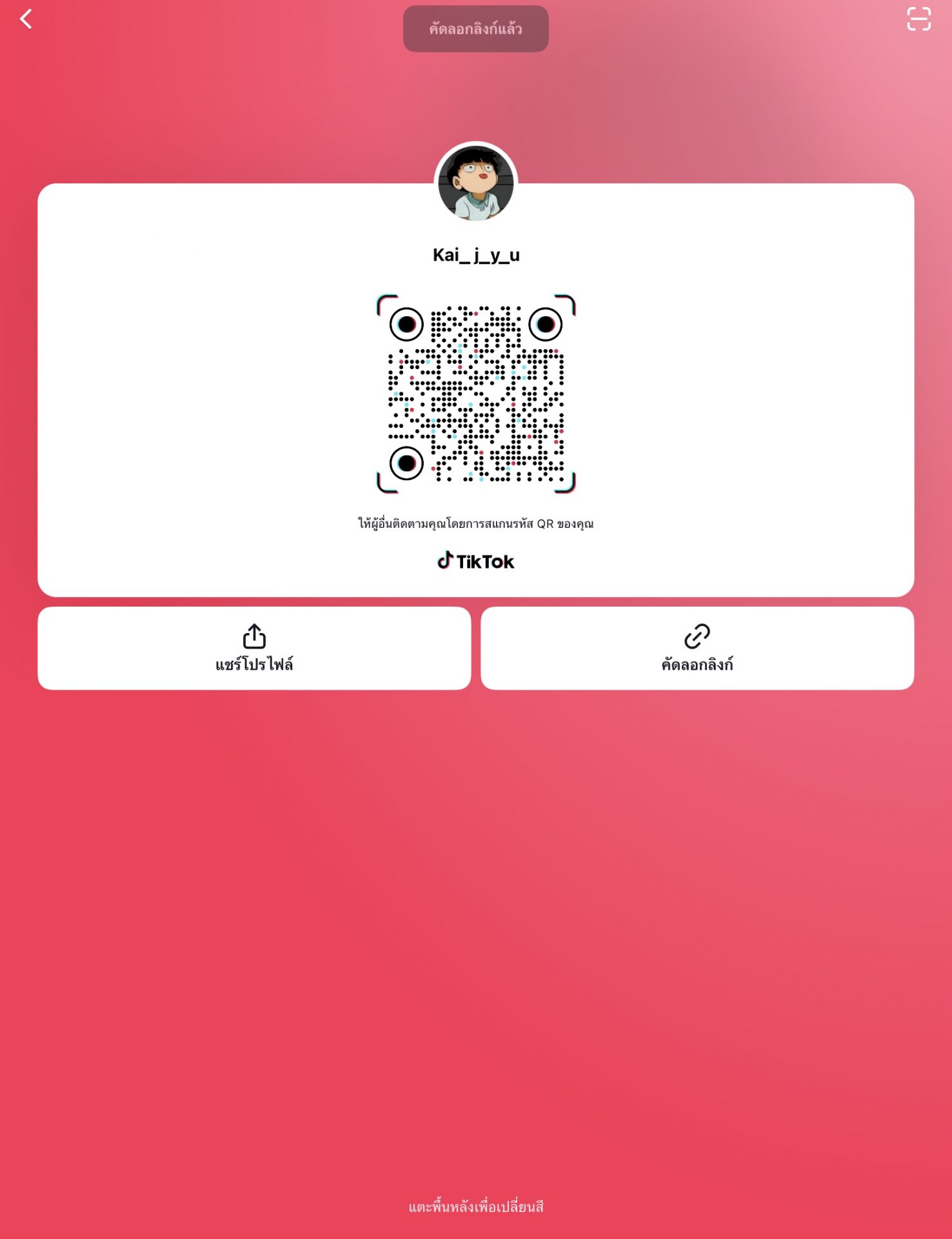Open the QR code scanner icon

tap(918, 19)
